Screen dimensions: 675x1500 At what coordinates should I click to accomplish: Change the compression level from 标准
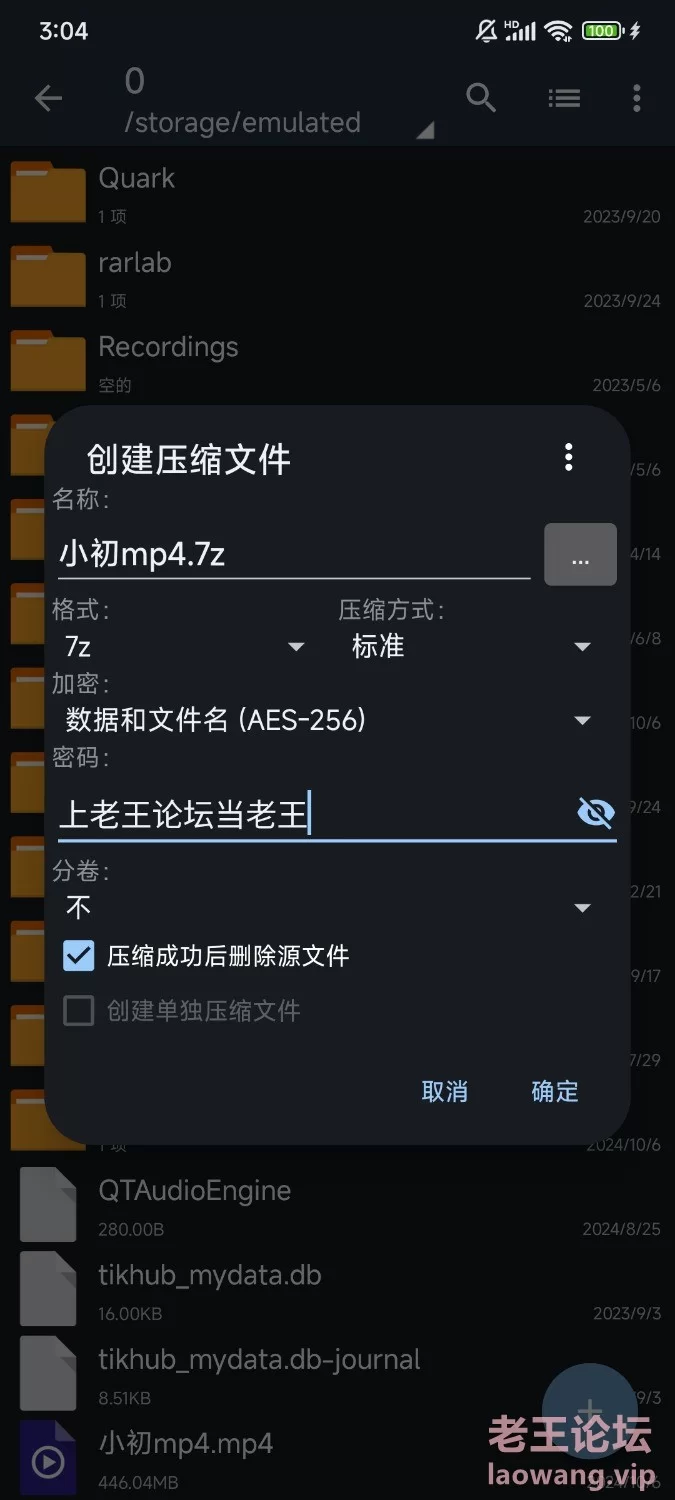pyautogui.click(x=470, y=647)
